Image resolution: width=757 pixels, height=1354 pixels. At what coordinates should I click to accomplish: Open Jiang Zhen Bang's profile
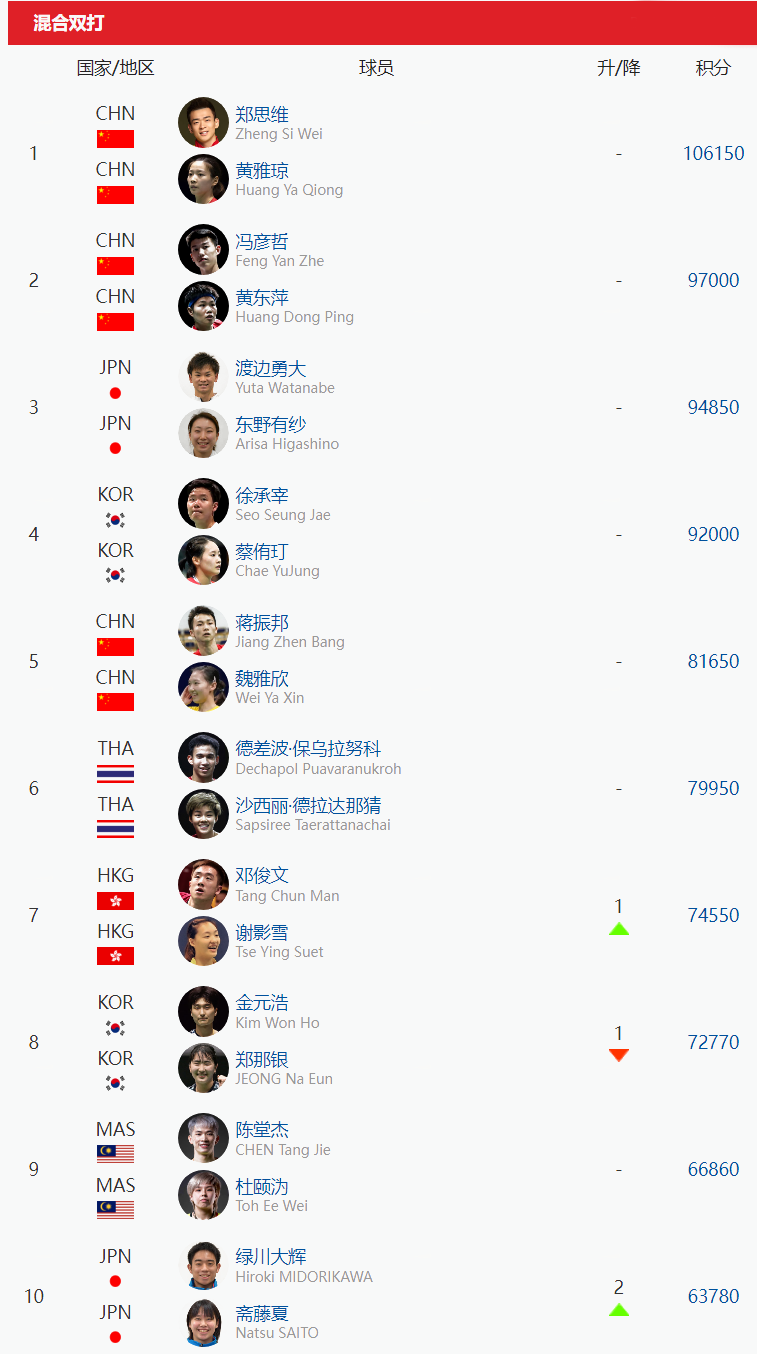point(262,623)
